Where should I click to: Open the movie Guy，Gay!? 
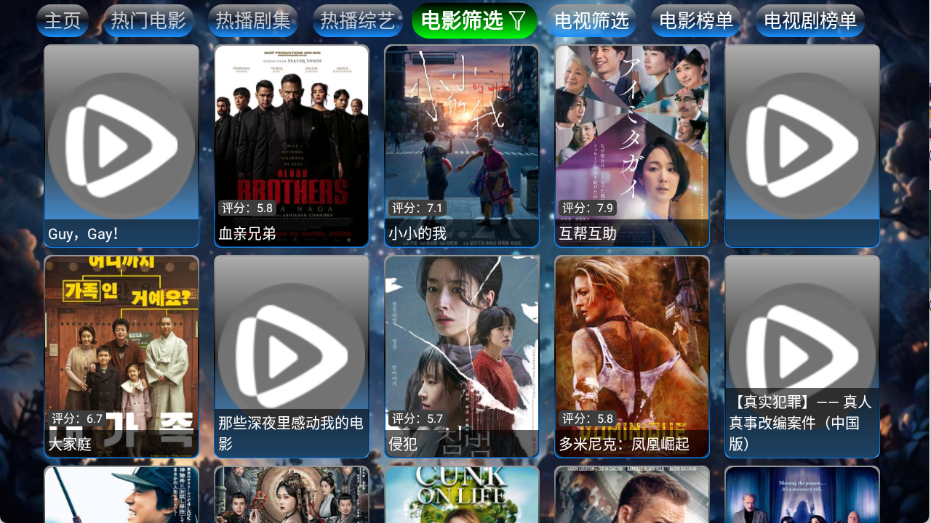[x=121, y=145]
